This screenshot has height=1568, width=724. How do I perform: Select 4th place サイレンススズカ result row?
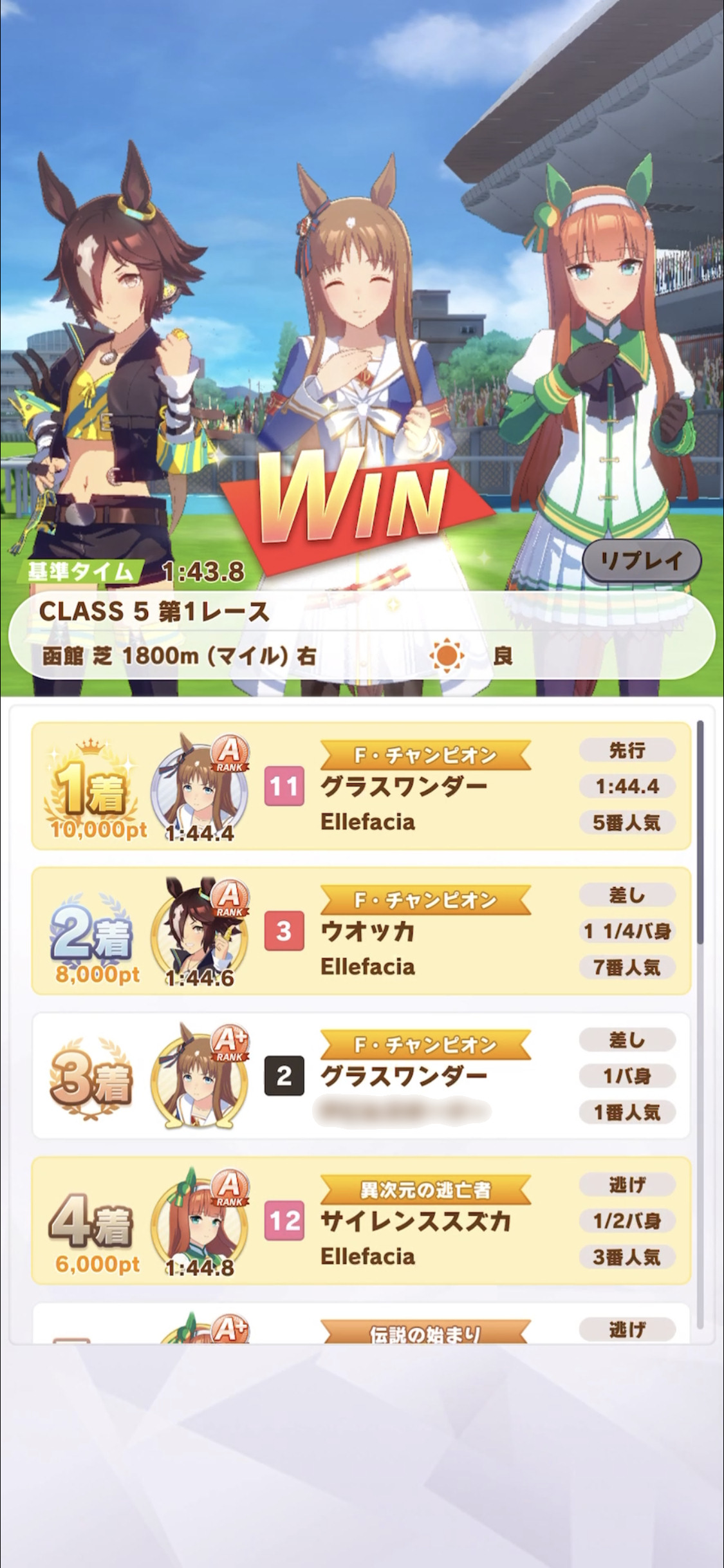click(x=361, y=1220)
